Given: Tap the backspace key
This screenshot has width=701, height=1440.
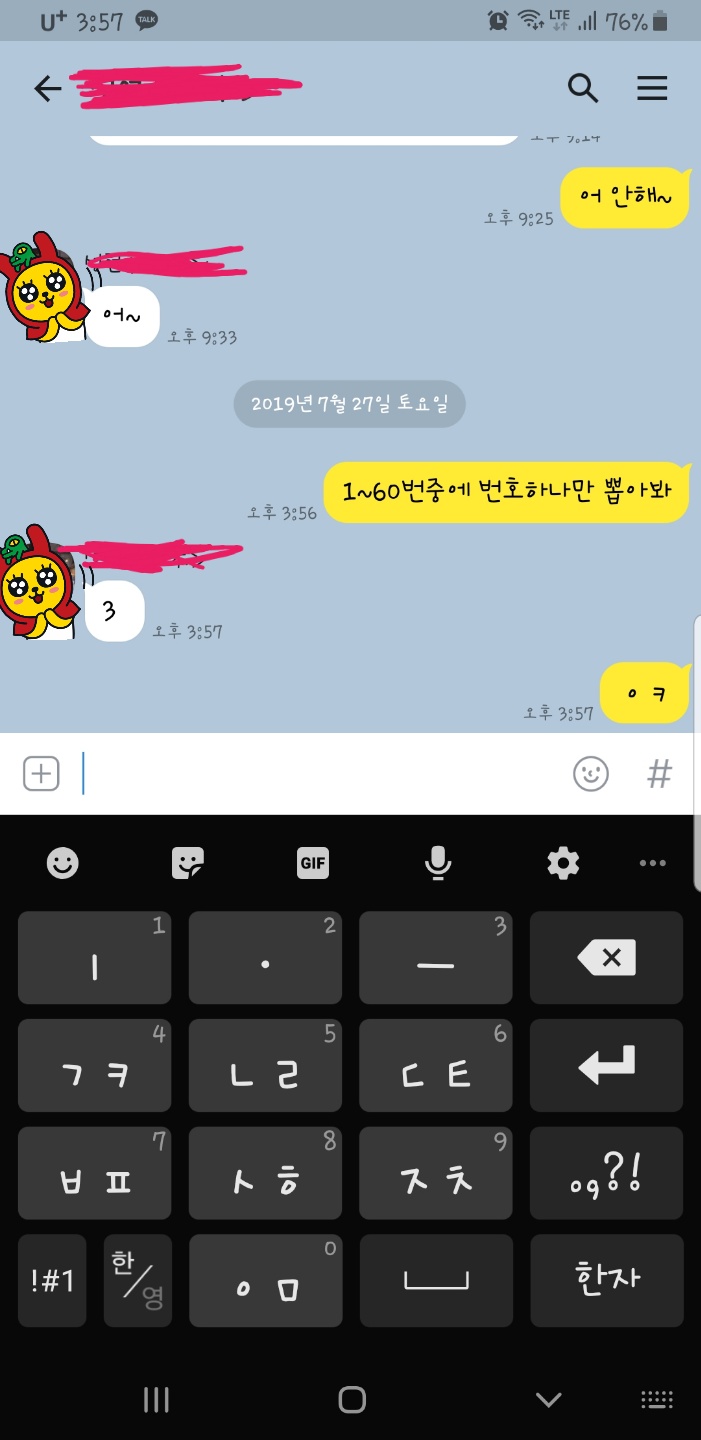Looking at the screenshot, I should 607,958.
